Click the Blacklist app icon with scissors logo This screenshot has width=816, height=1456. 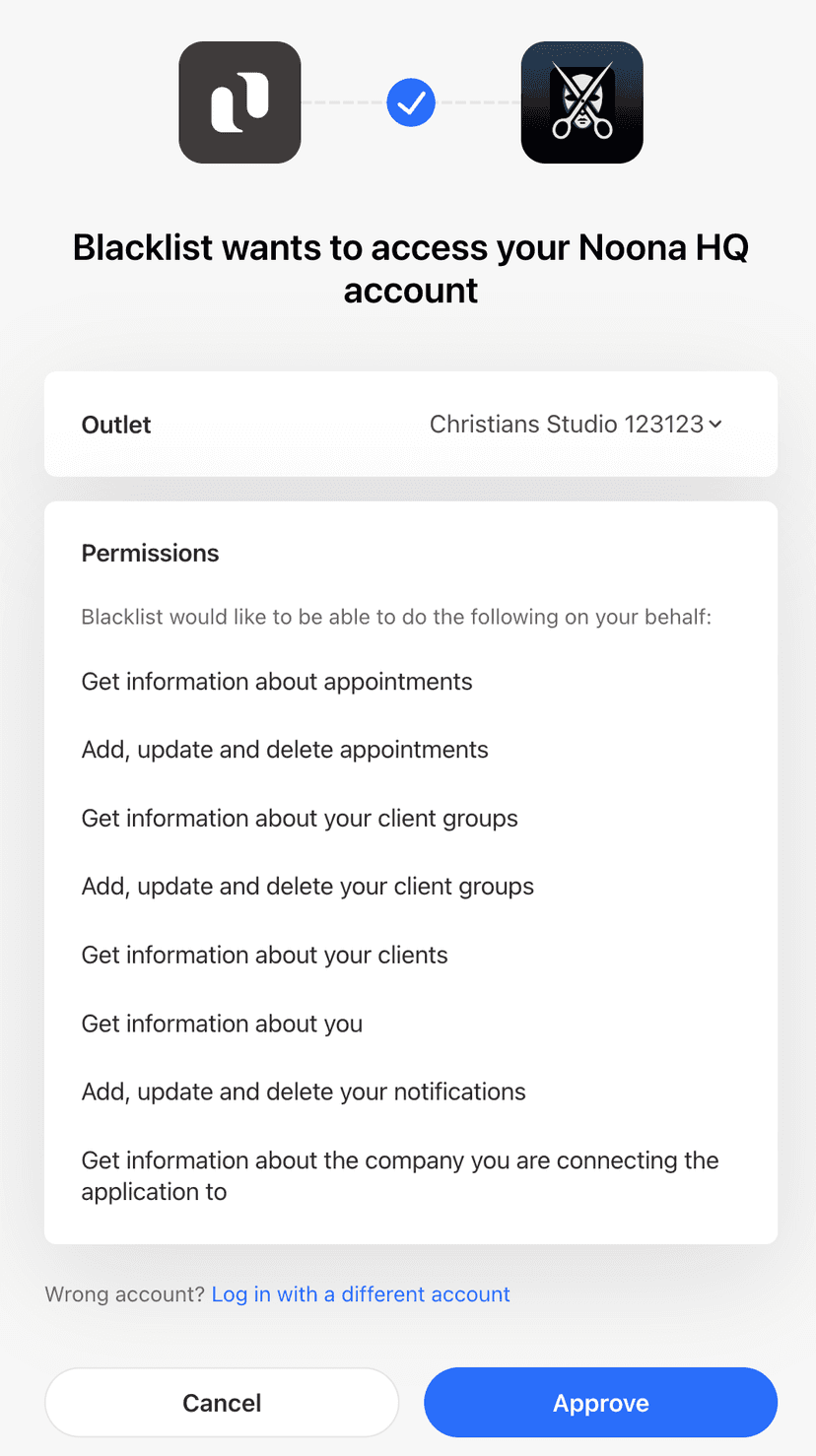point(581,101)
